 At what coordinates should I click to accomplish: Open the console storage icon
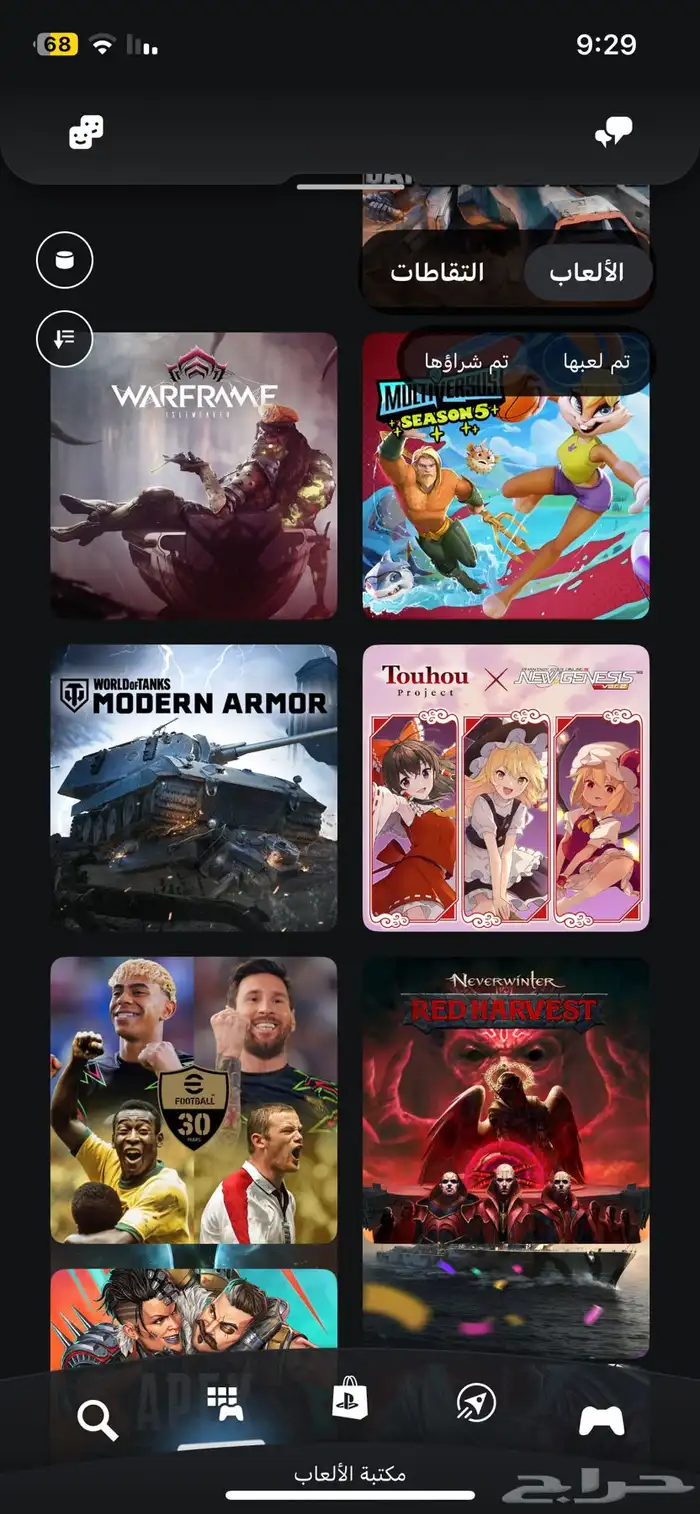point(65,261)
